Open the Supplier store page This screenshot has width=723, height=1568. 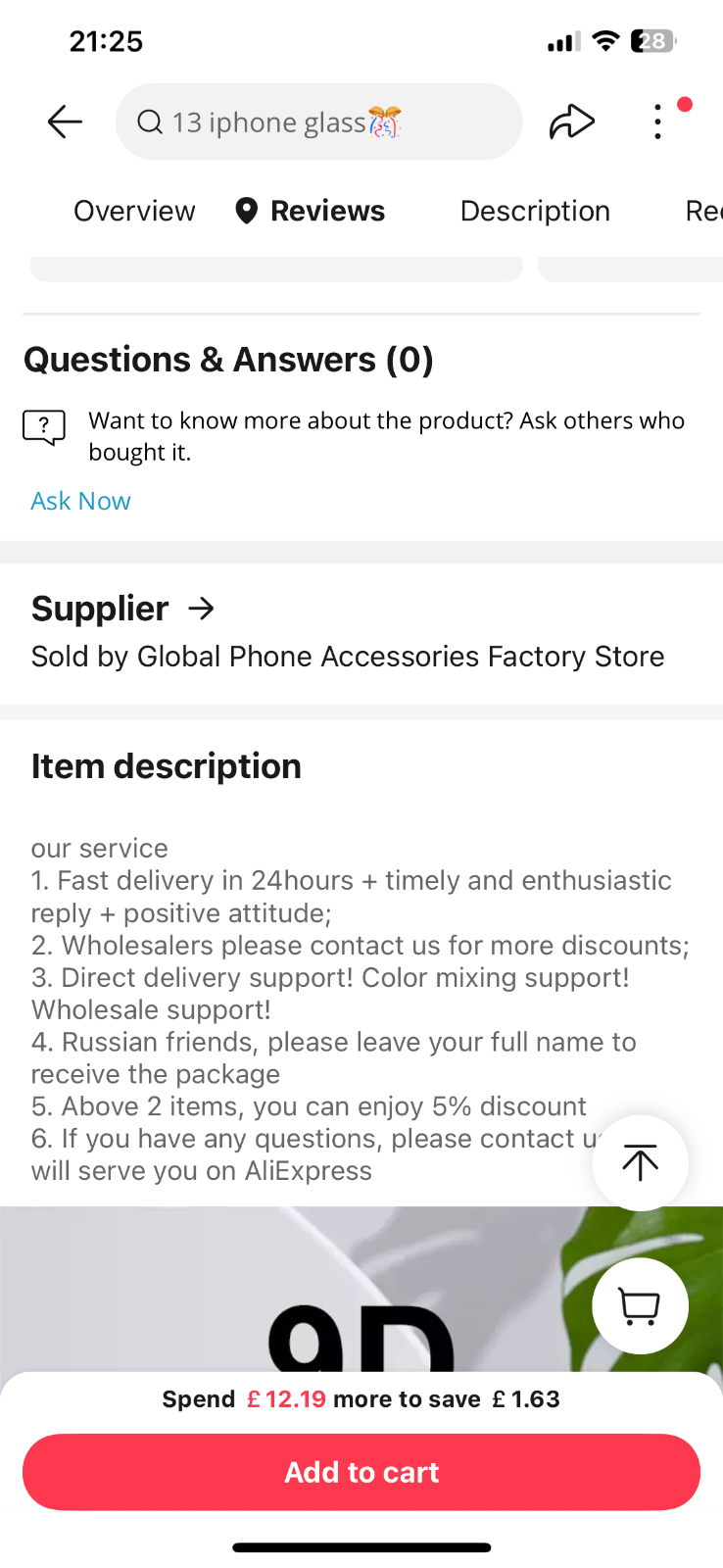pos(123,609)
